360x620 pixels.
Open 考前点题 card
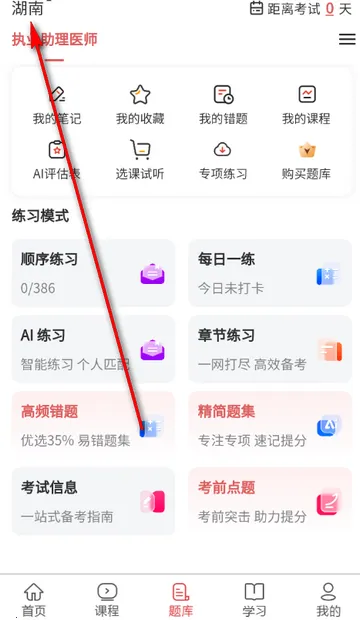[270, 501]
